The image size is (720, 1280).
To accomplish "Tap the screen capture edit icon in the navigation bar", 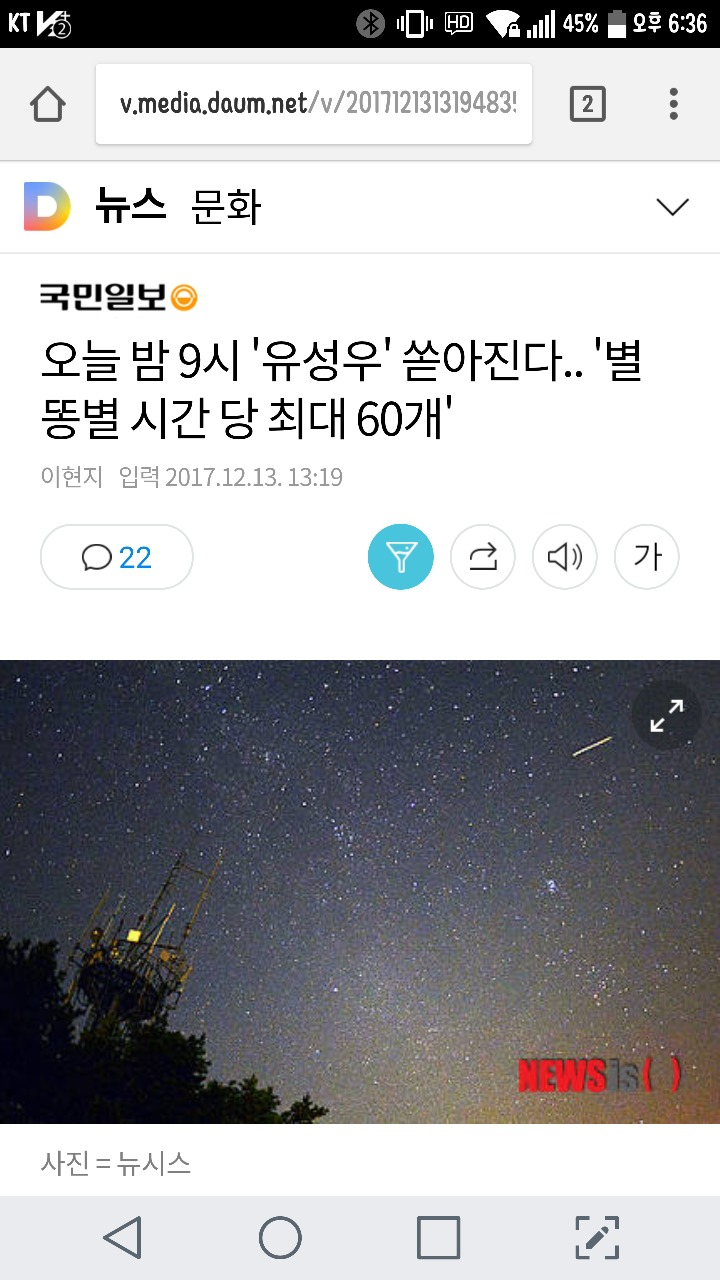I will [x=597, y=1238].
